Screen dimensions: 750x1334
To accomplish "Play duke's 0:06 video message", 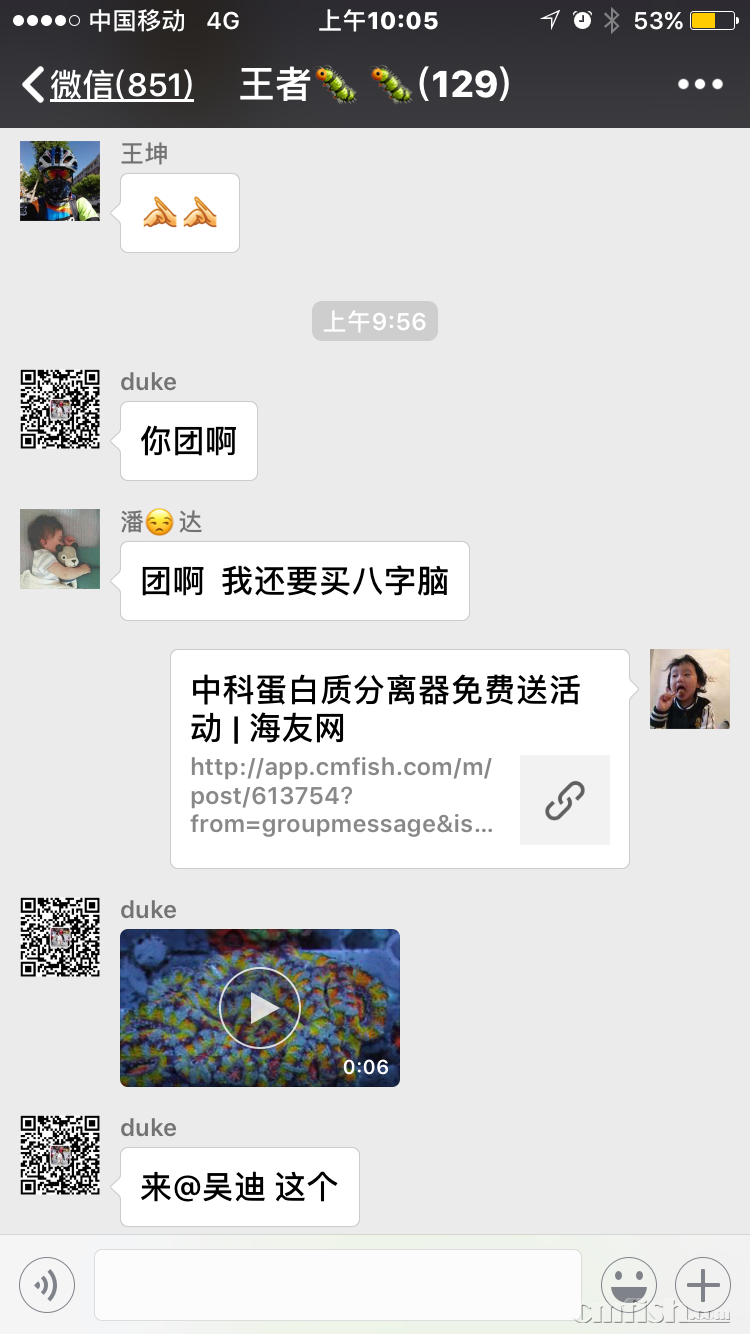I will pyautogui.click(x=260, y=1008).
